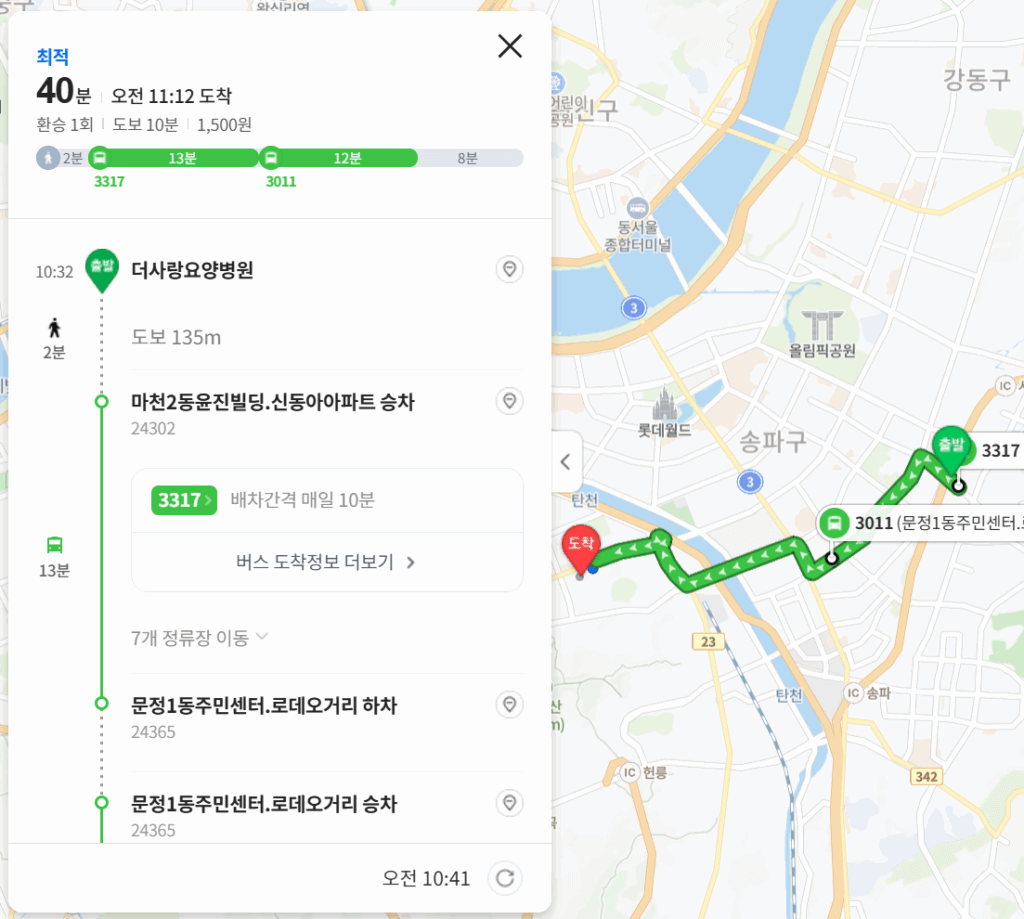Show 문정1동주민센터.로데오거리 승차 stop on map

coord(510,803)
